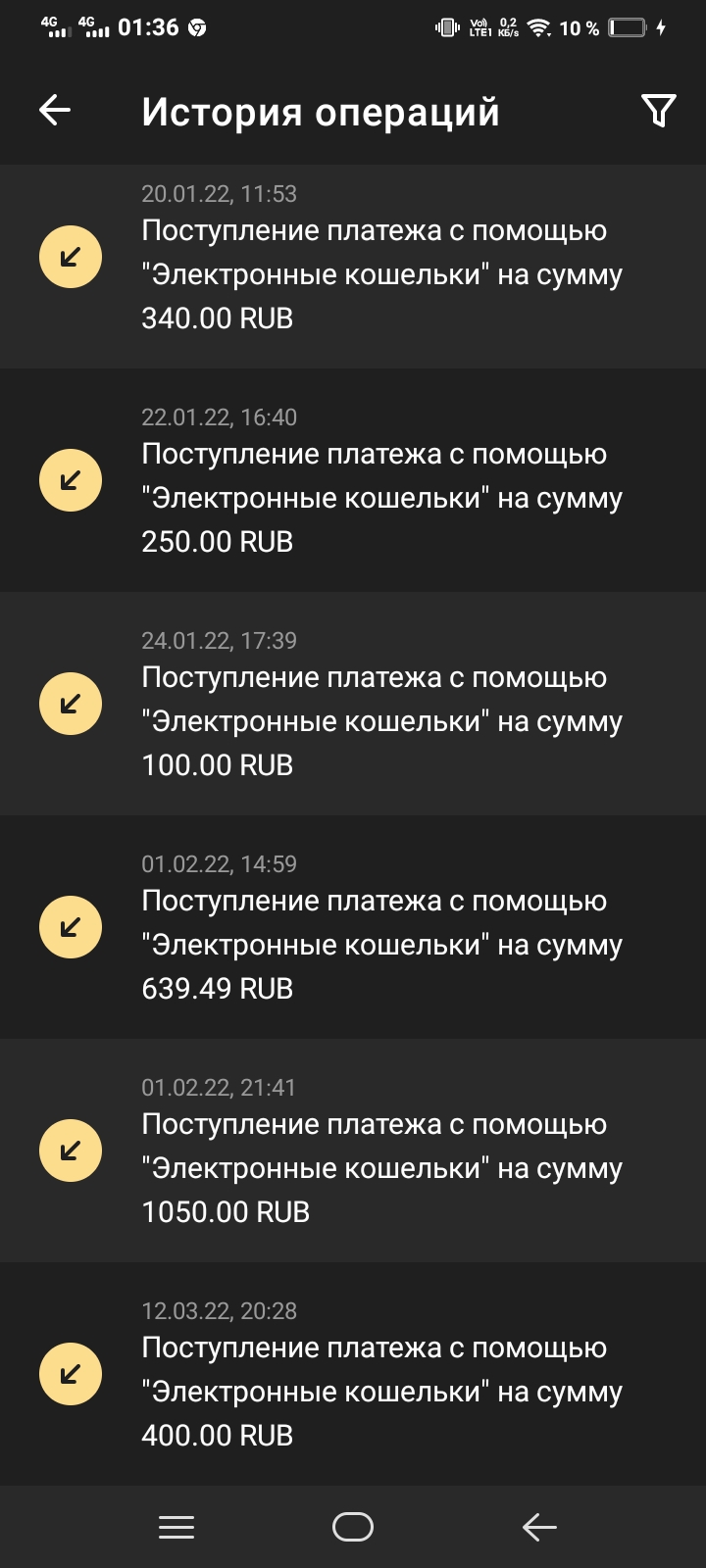Tap the system home button
The width and height of the screenshot is (706, 1568).
pyautogui.click(x=353, y=1527)
